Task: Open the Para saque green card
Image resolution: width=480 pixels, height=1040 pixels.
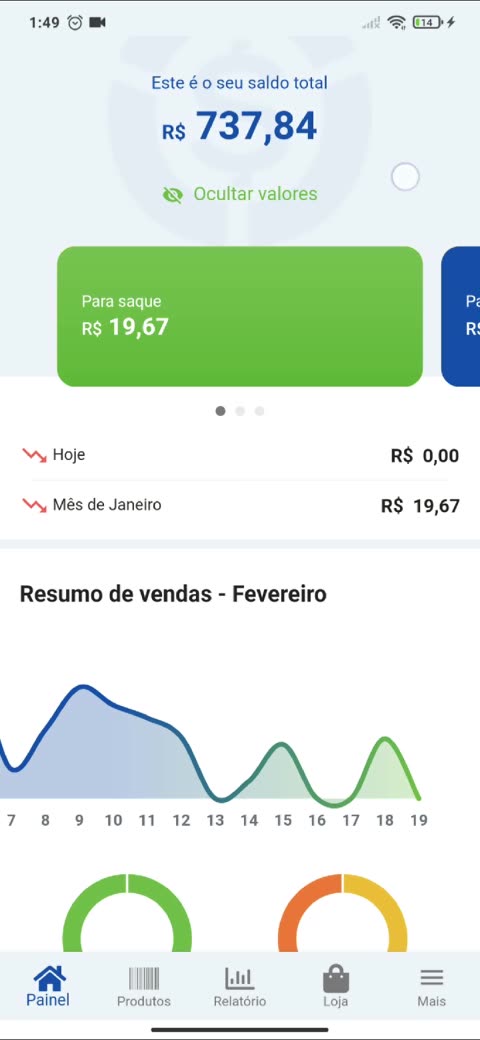Action: [x=240, y=316]
